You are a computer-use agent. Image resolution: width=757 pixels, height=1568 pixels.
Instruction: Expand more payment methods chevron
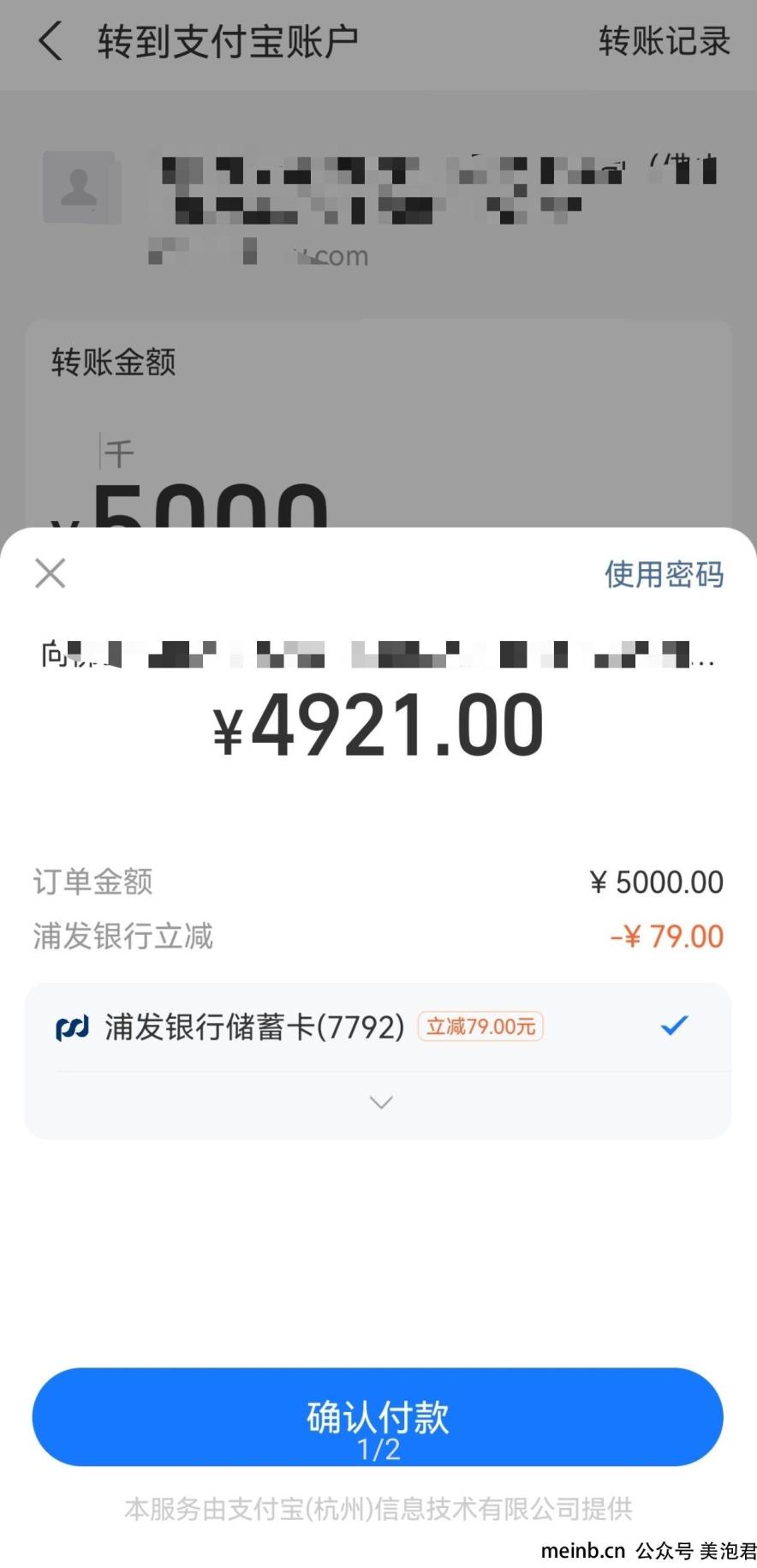tap(380, 1102)
